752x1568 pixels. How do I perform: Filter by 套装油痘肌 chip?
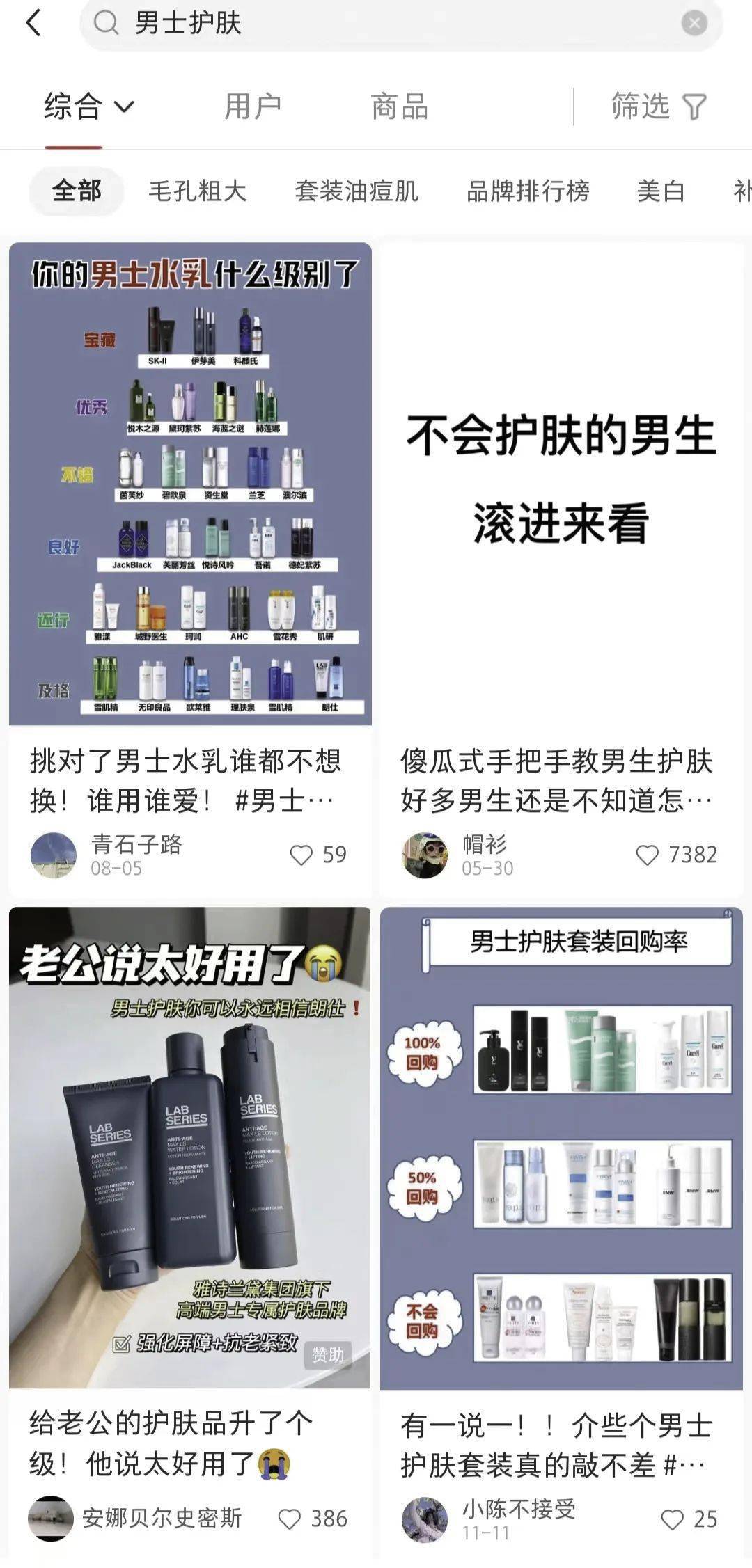tap(356, 190)
